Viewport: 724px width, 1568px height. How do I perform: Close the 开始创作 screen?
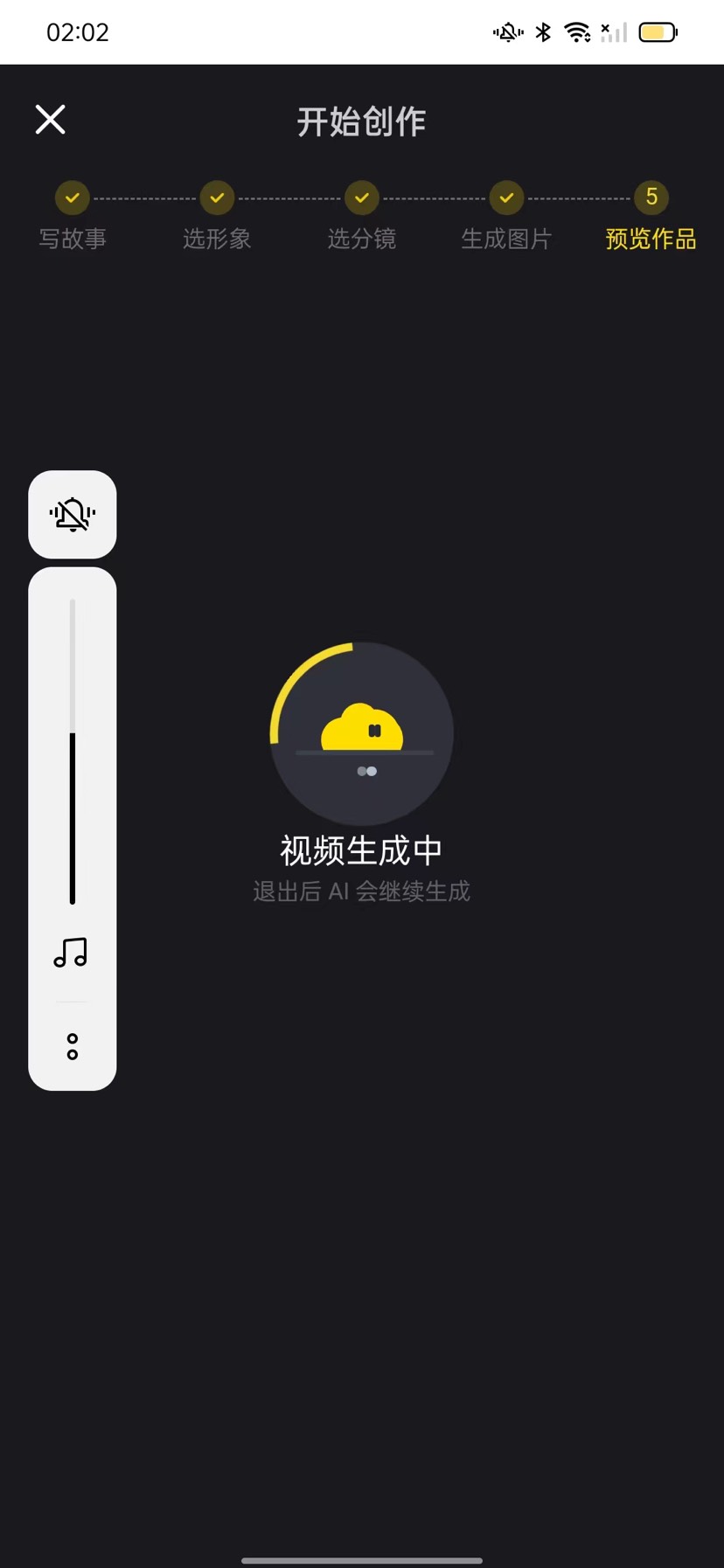[51, 120]
